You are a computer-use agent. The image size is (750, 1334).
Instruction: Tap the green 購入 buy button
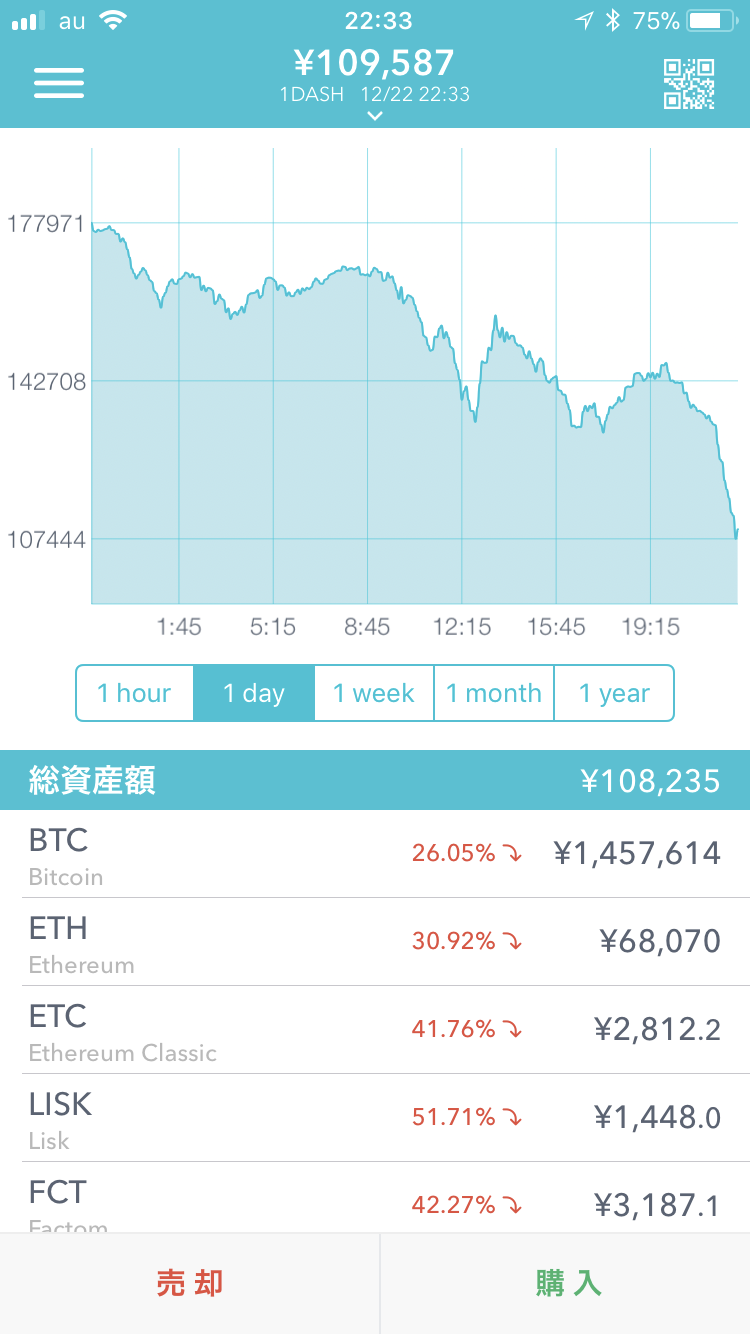(x=567, y=1283)
